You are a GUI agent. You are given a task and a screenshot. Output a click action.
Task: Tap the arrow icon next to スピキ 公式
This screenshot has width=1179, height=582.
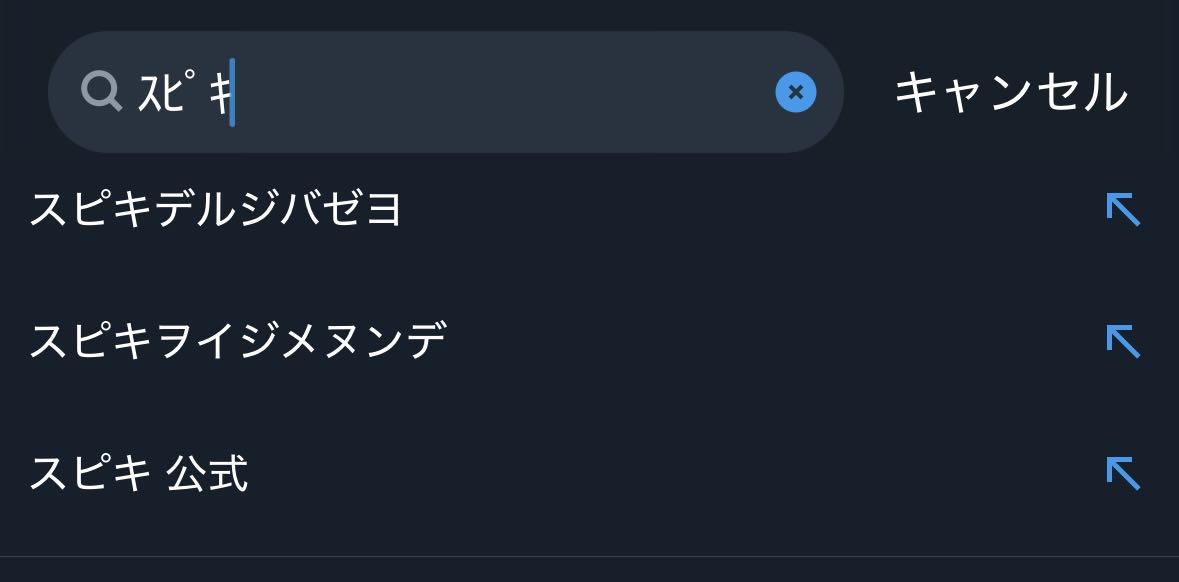[1123, 473]
